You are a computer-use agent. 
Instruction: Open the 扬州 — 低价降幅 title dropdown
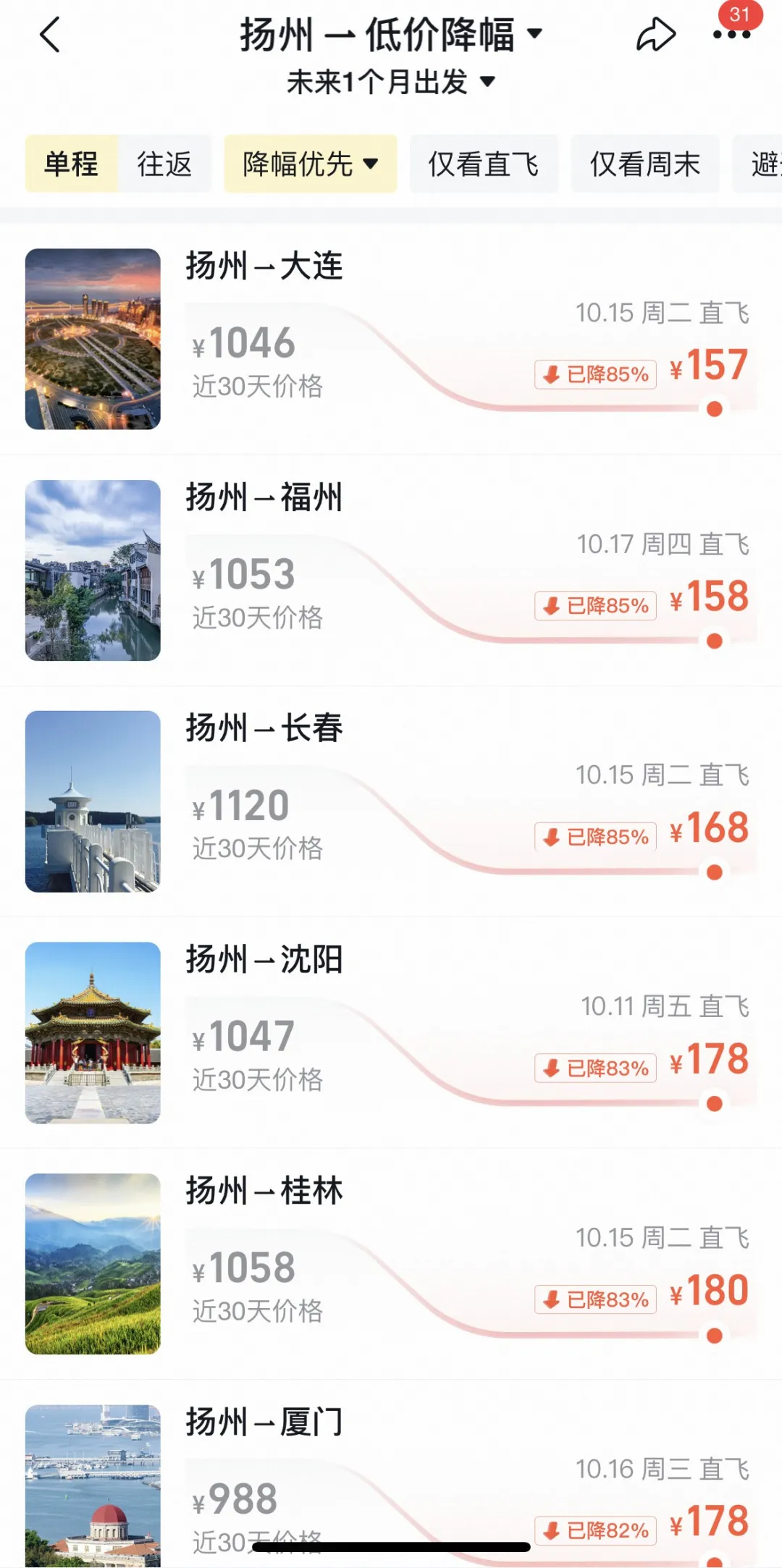391,35
